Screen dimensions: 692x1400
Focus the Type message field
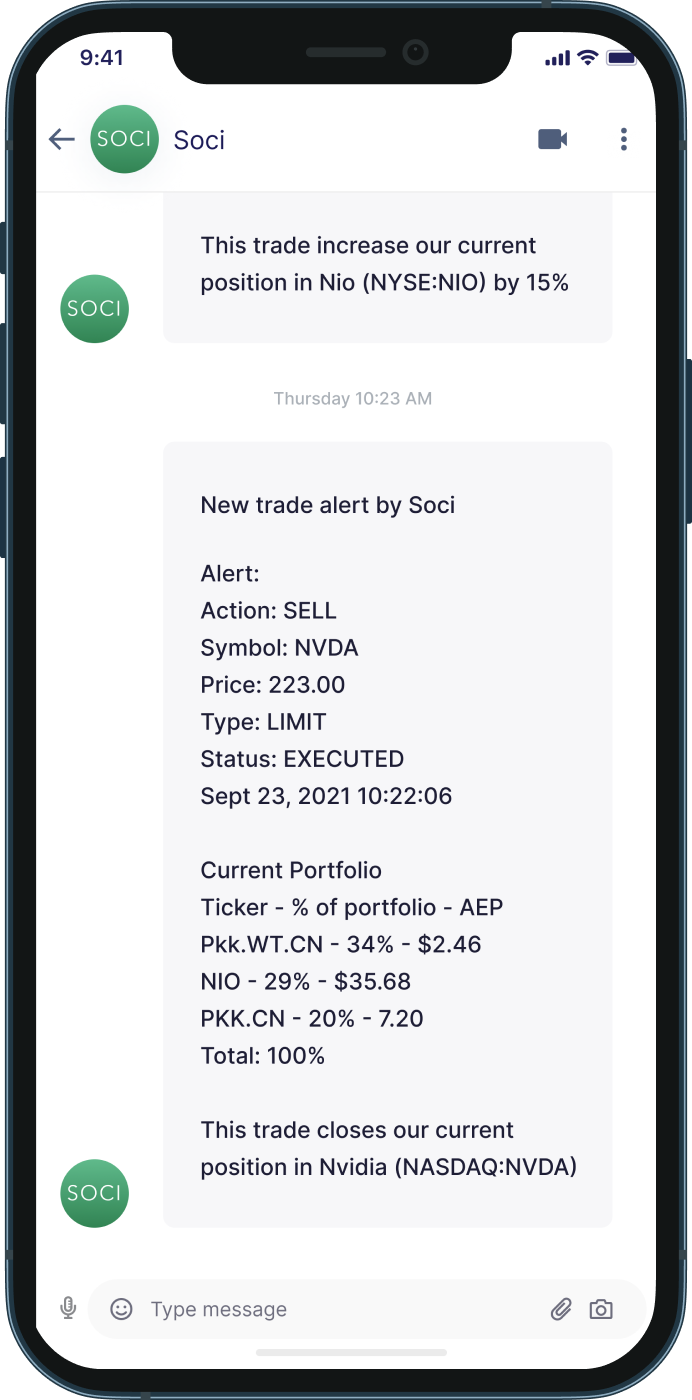point(340,1309)
